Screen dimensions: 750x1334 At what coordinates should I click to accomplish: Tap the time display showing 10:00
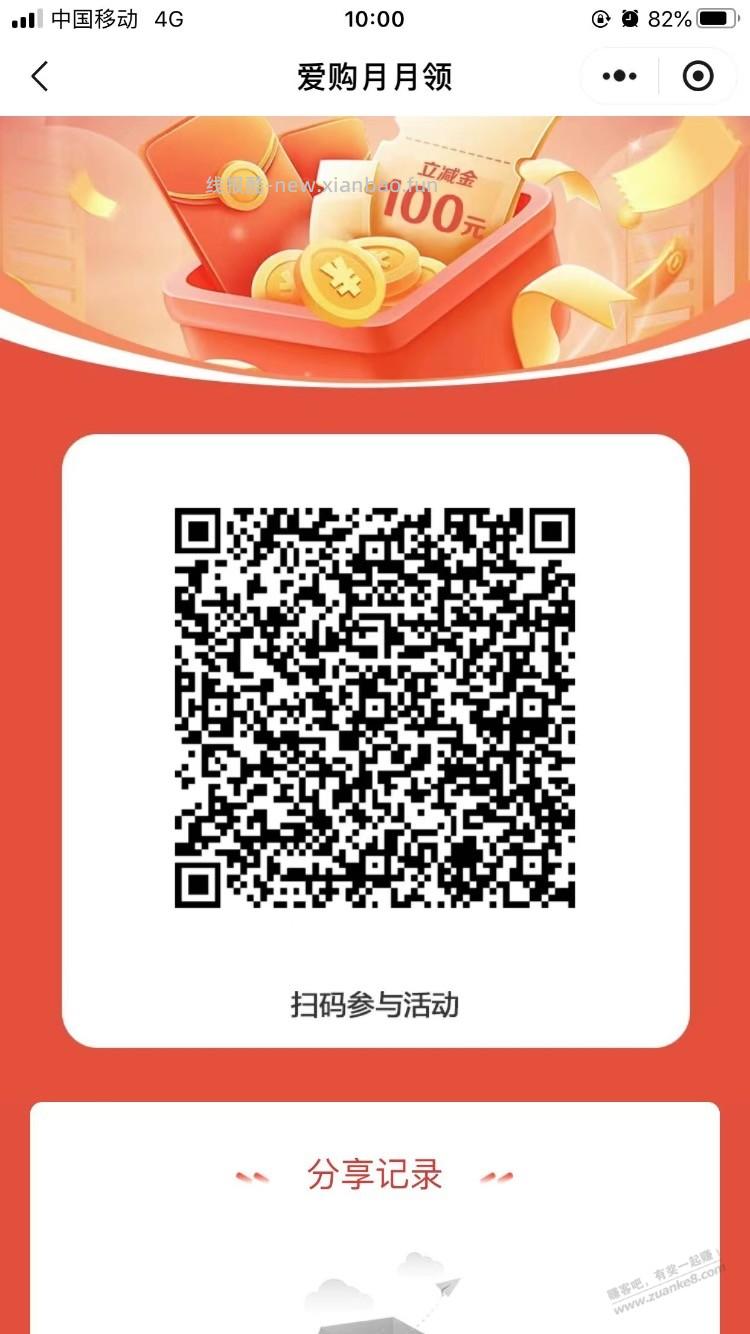tap(374, 17)
